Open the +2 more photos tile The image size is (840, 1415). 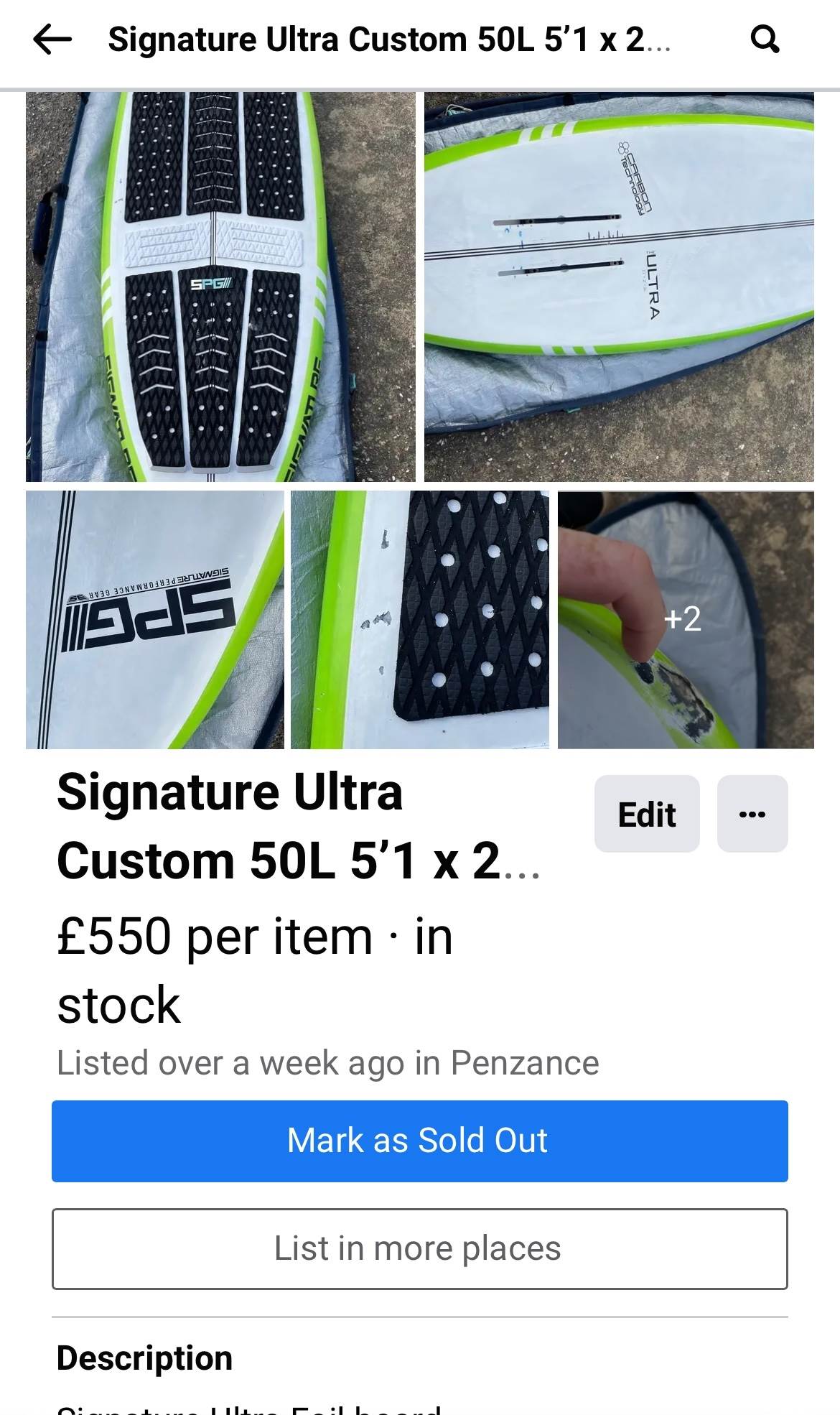[x=686, y=619]
